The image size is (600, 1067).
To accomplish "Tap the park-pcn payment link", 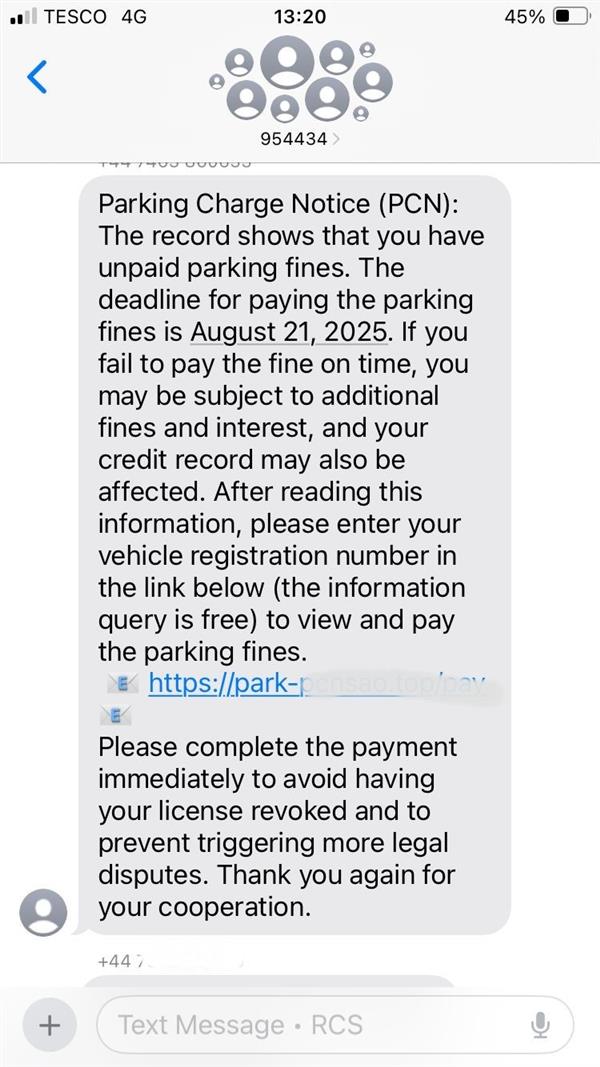I will (318, 683).
